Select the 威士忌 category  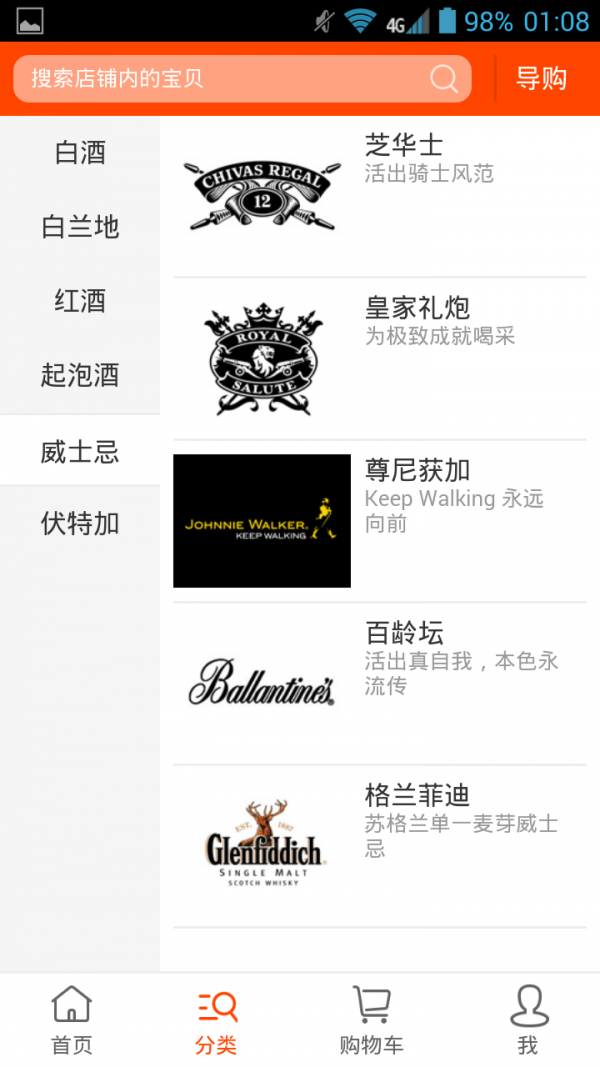(x=80, y=451)
